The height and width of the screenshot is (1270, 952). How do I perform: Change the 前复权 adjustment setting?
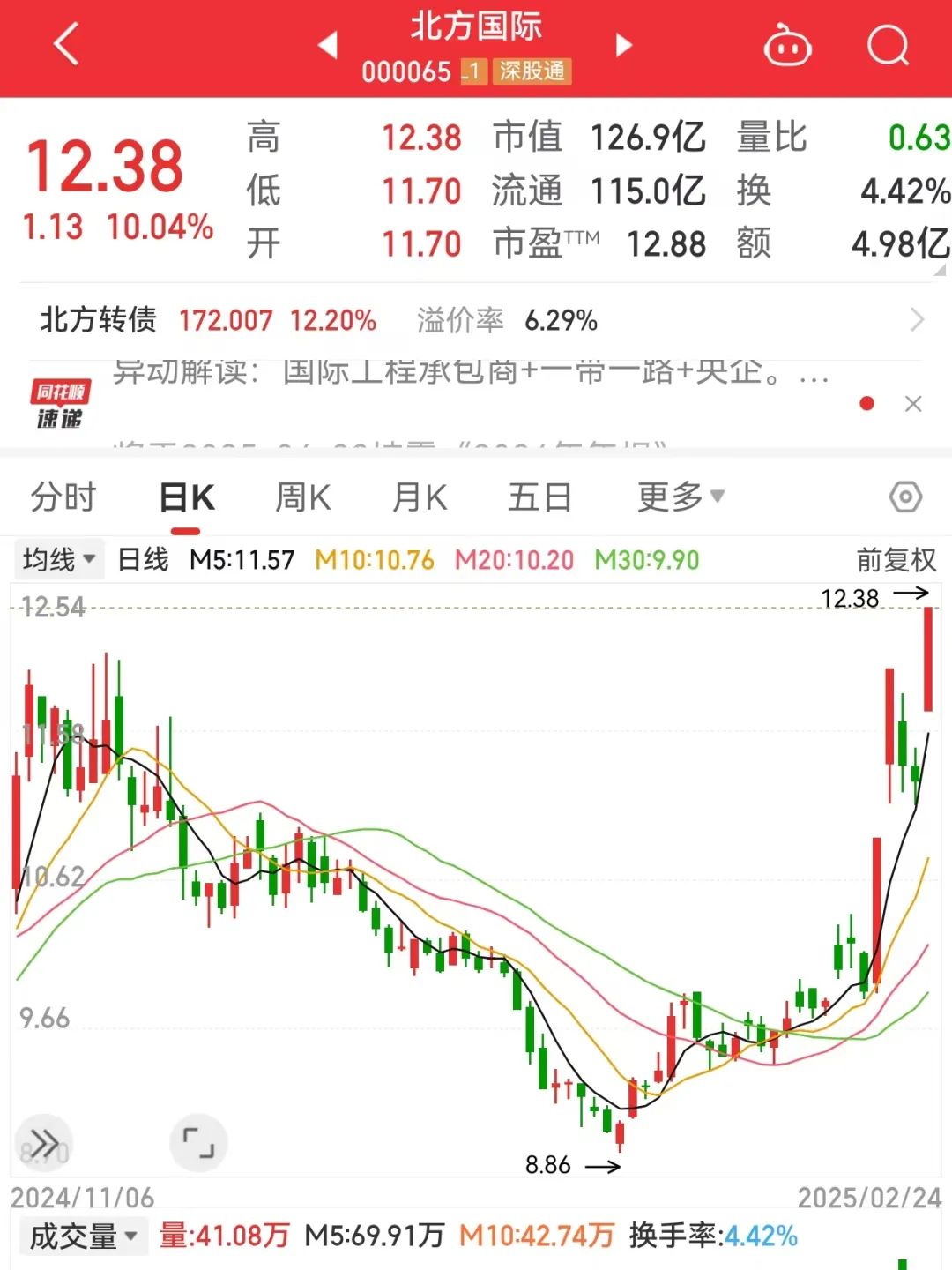click(x=896, y=559)
